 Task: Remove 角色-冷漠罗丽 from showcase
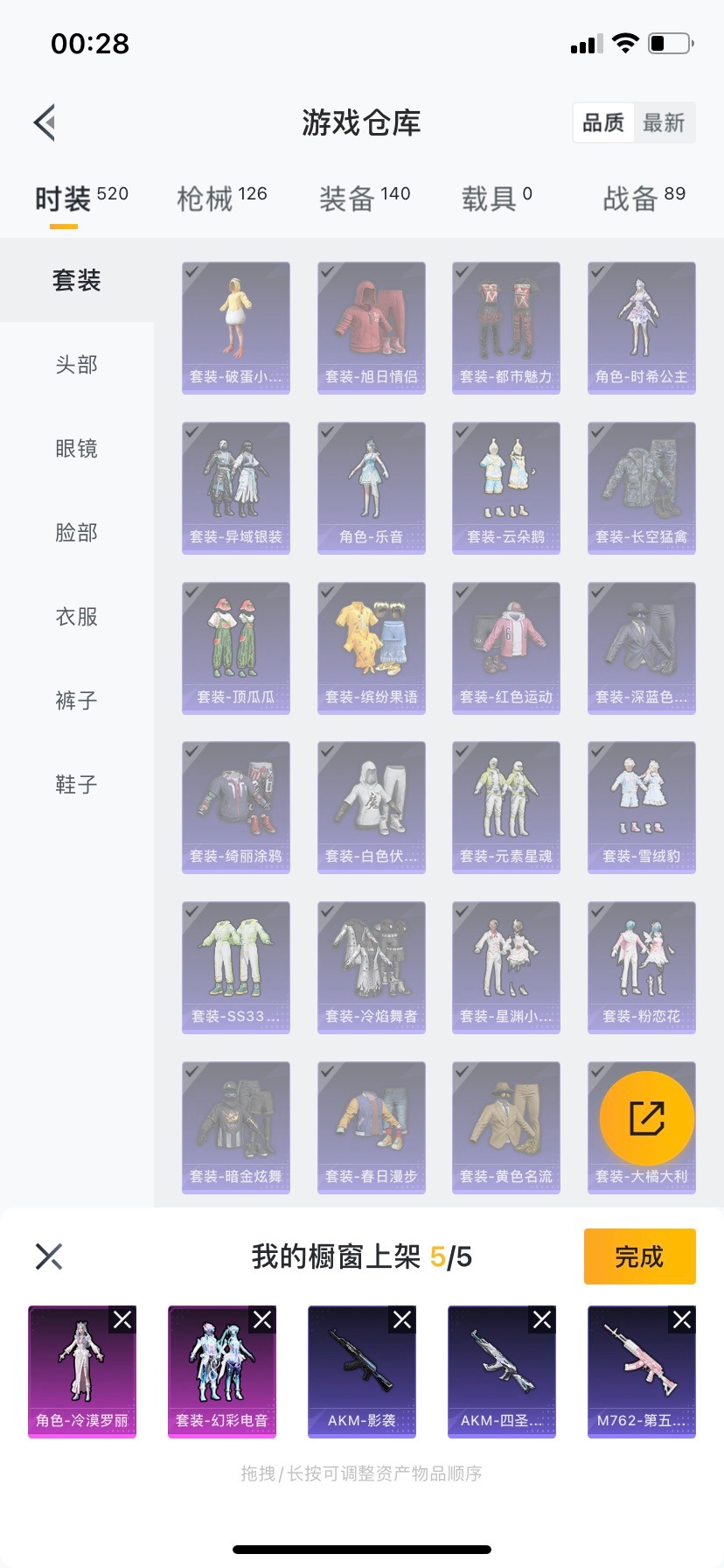(122, 1319)
